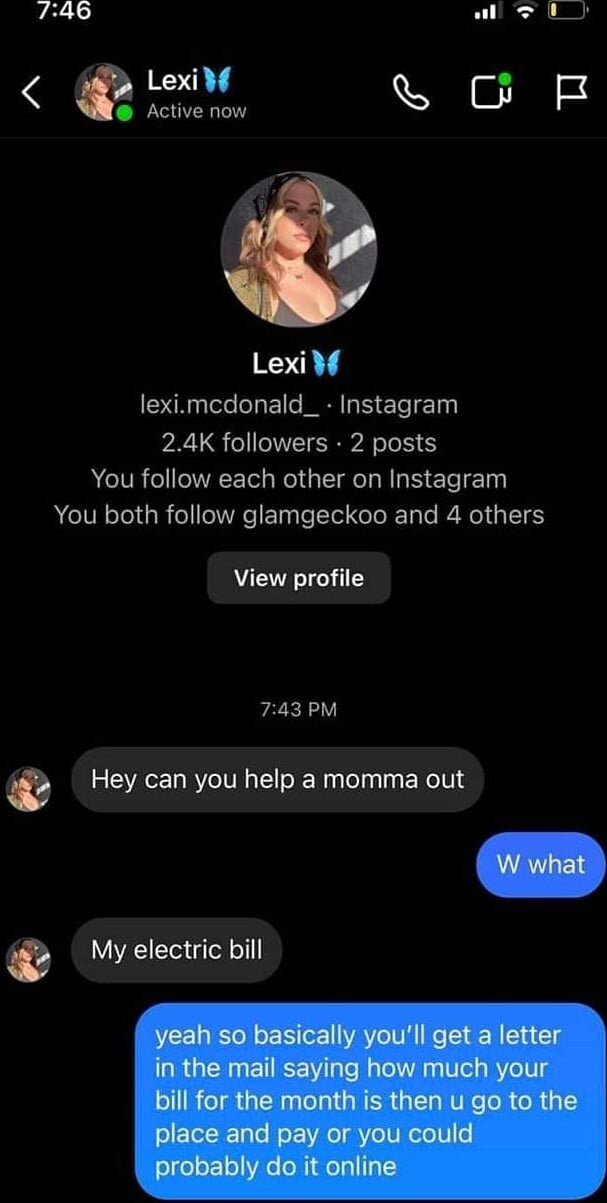
Task: Start a voice call with Lexi
Action: [413, 94]
